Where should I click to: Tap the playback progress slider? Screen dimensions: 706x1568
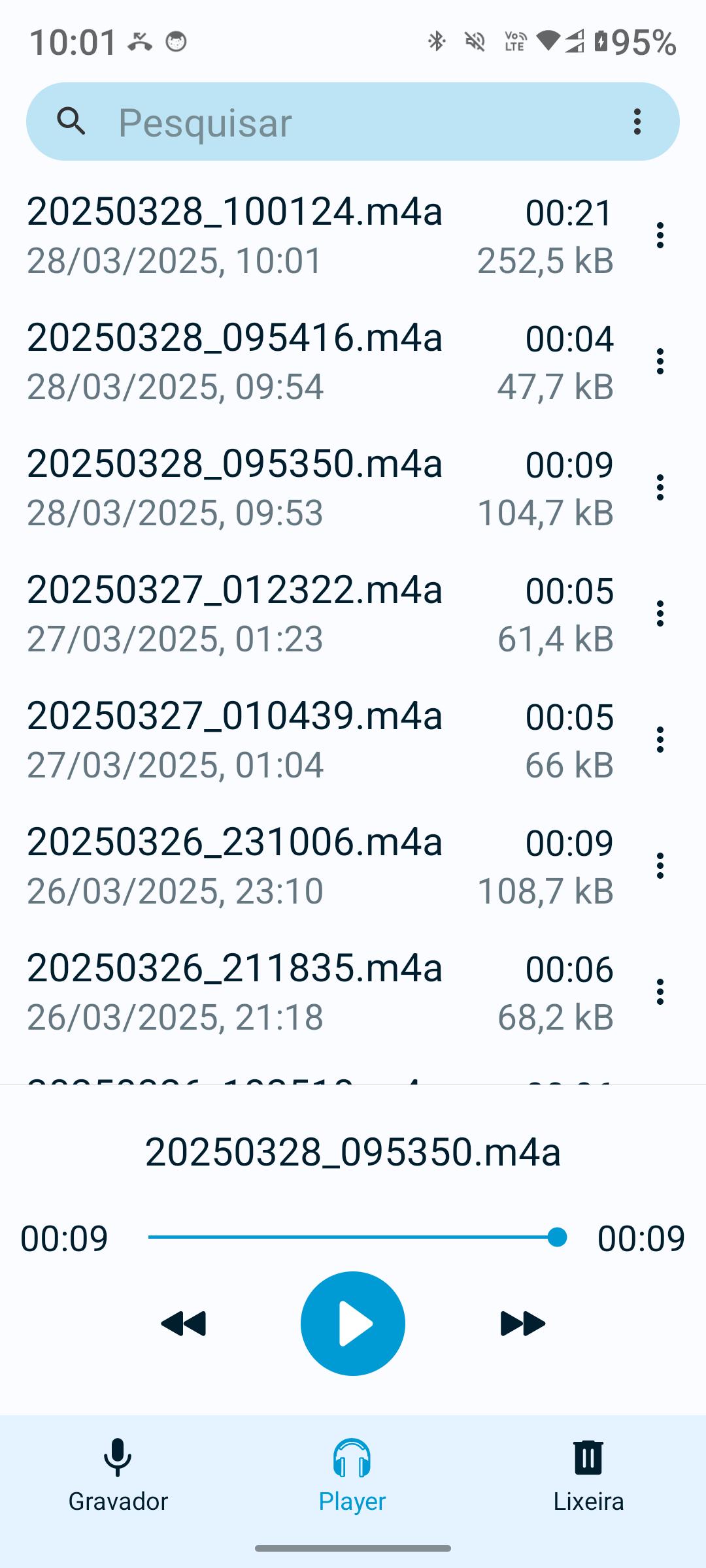(353, 1237)
